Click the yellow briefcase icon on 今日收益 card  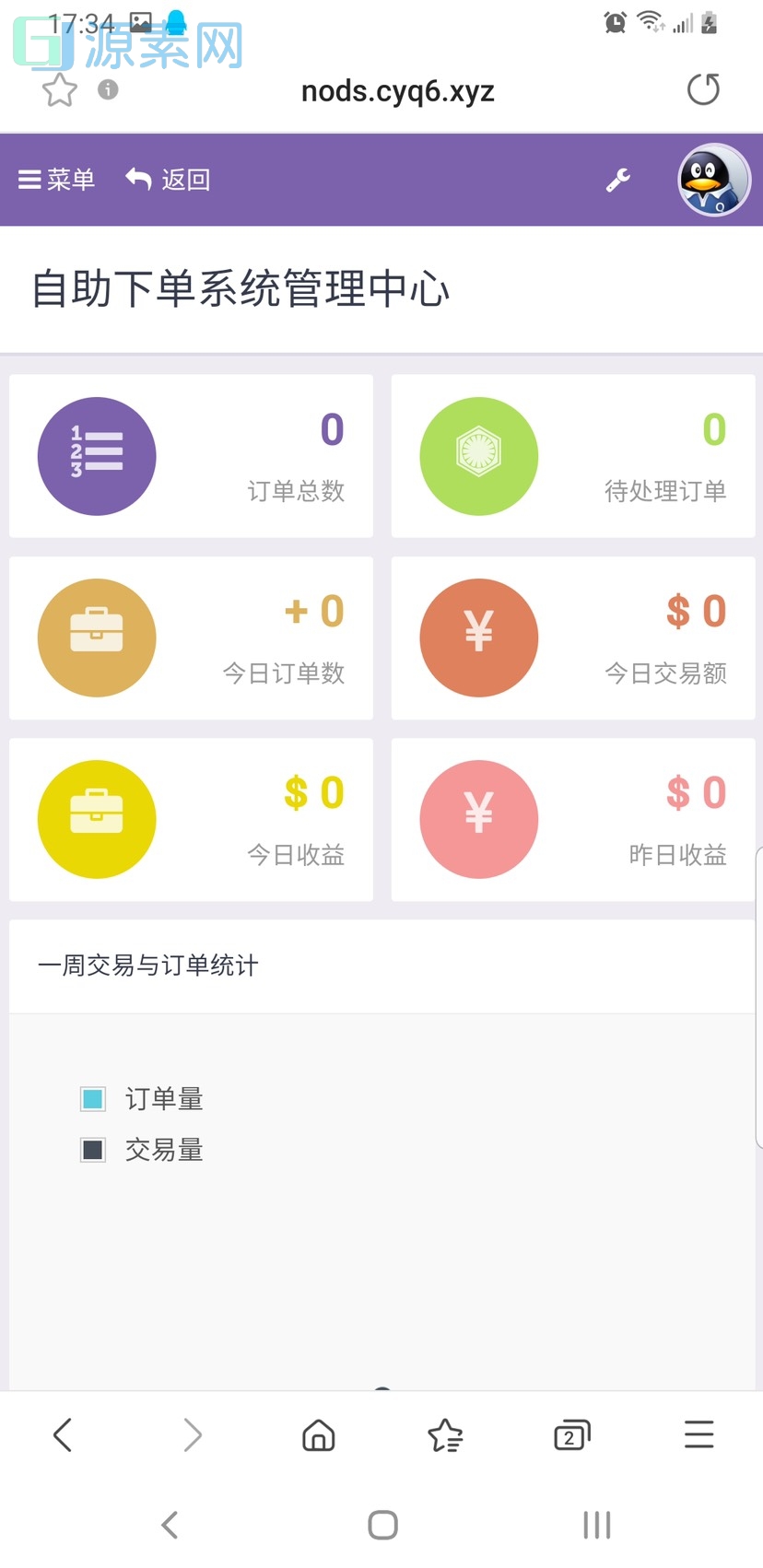coord(97,818)
